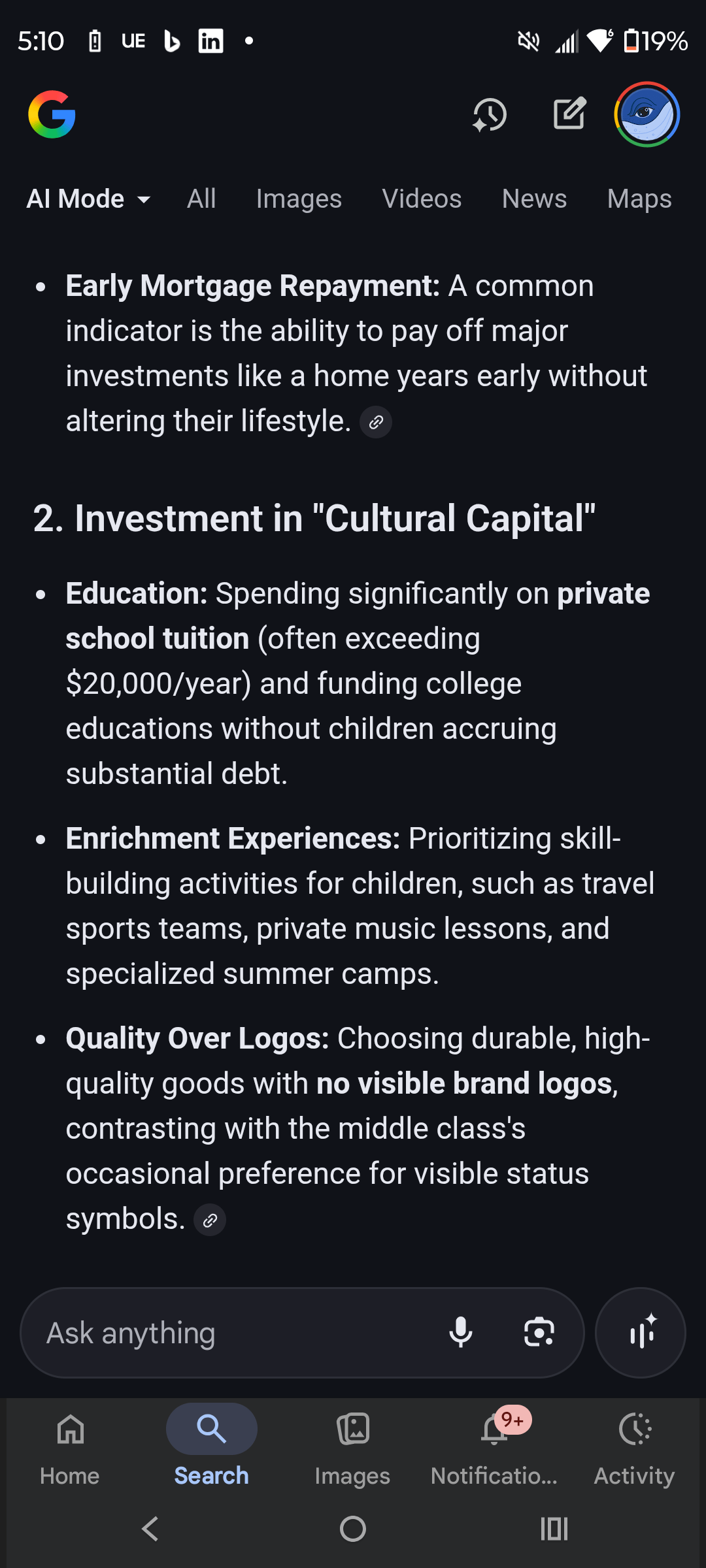Open source link after Quality Over Logos
706x1568 pixels.
pos(210,1220)
